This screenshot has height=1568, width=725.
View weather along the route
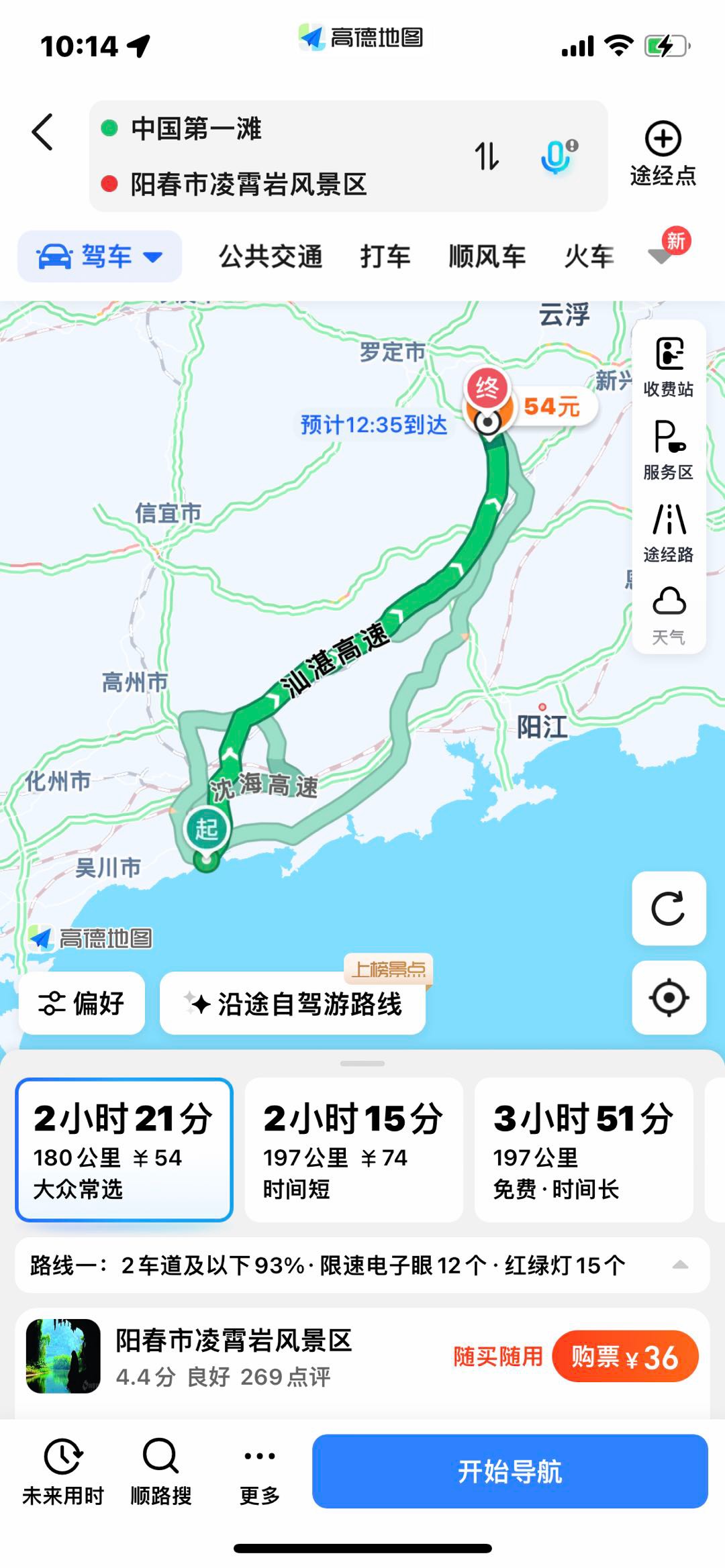point(669,615)
